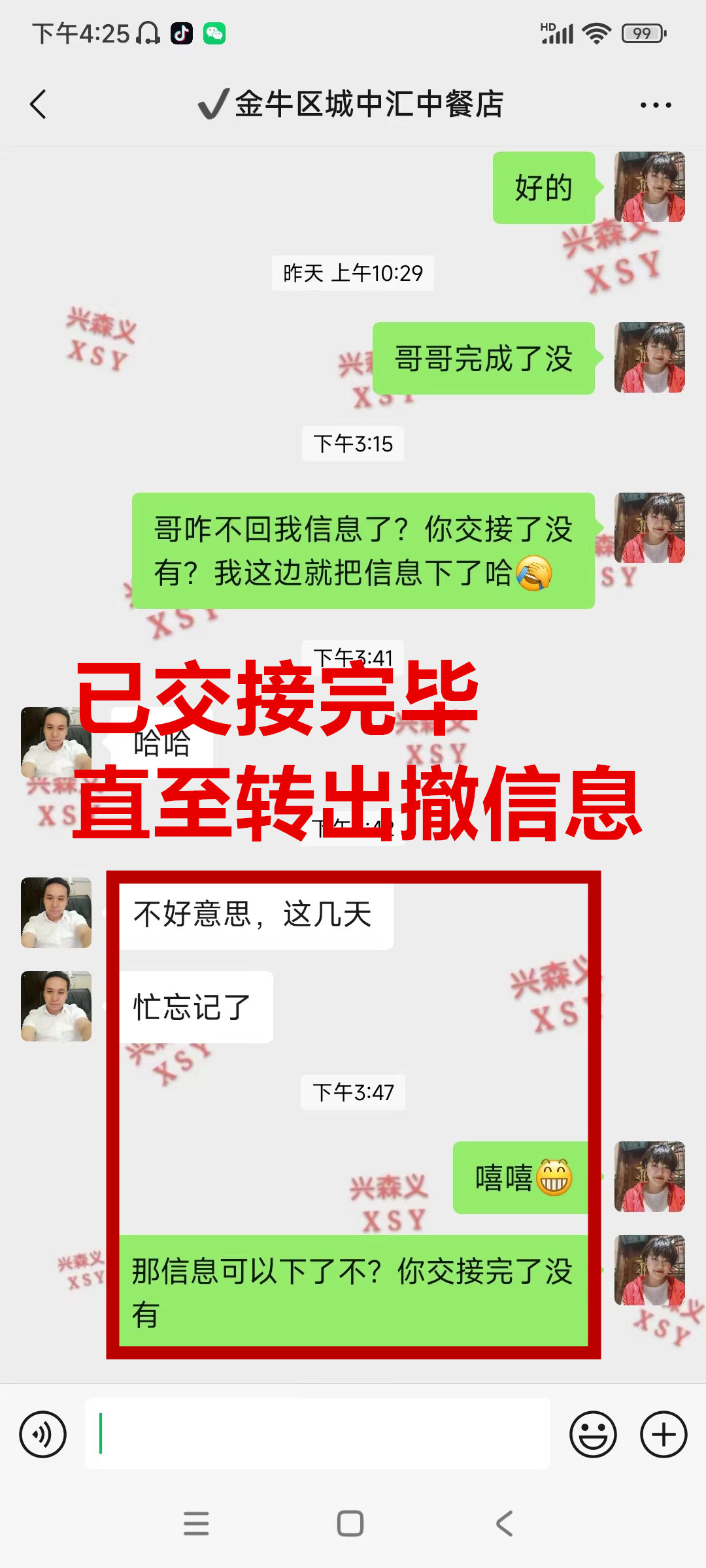
Task: Focus the message text field
Action: 318,1435
